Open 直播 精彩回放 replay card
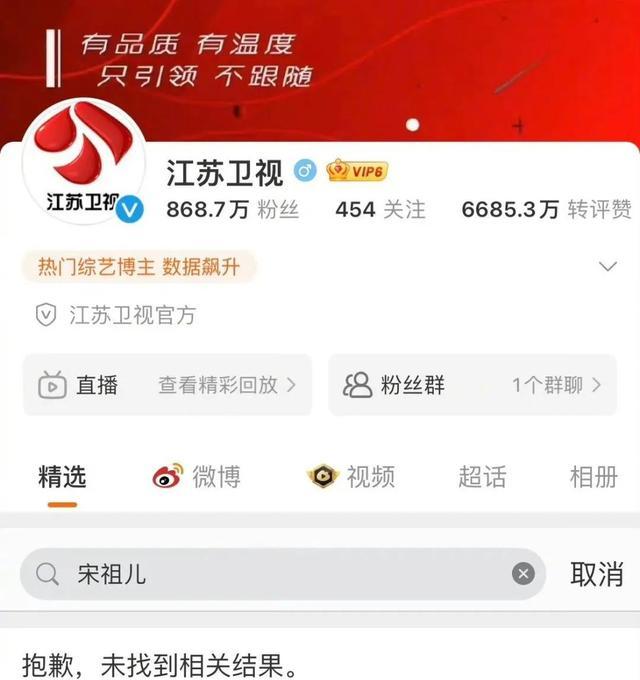 (x=167, y=385)
